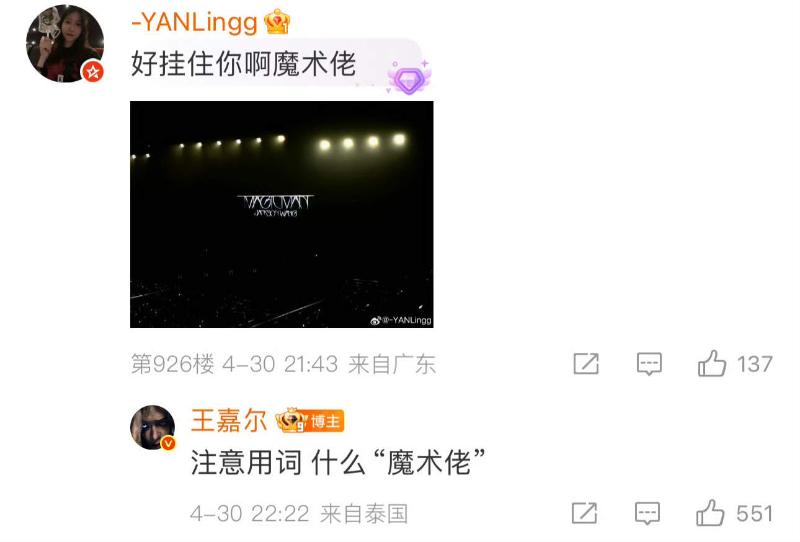Like 王嘉尔's reply with 551 likes
The image size is (800, 542).
pyautogui.click(x=712, y=514)
